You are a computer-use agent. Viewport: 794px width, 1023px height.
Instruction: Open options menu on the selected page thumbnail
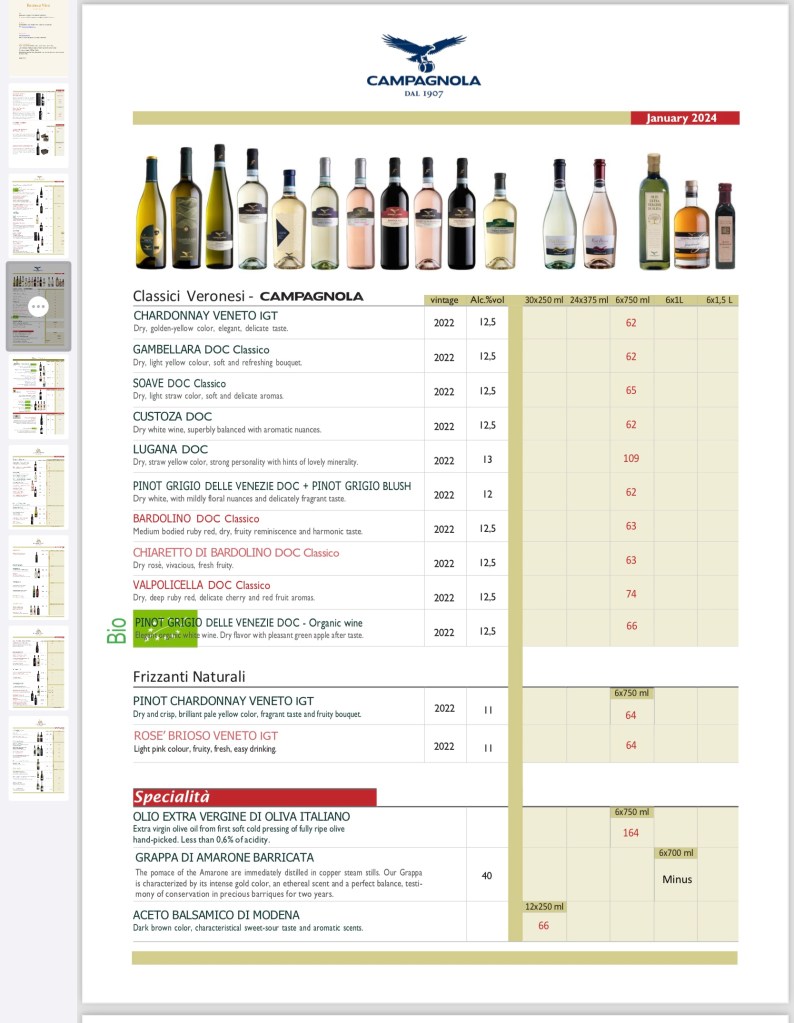pyautogui.click(x=38, y=306)
